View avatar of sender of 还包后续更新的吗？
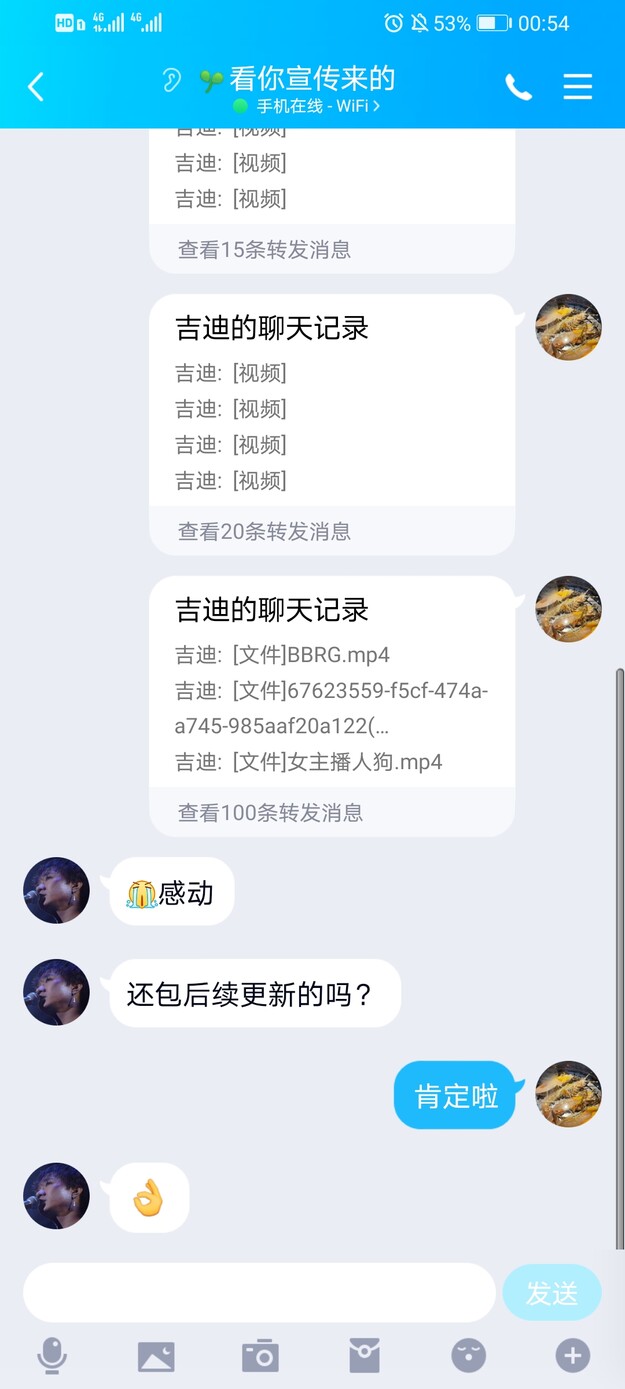 click(x=57, y=993)
